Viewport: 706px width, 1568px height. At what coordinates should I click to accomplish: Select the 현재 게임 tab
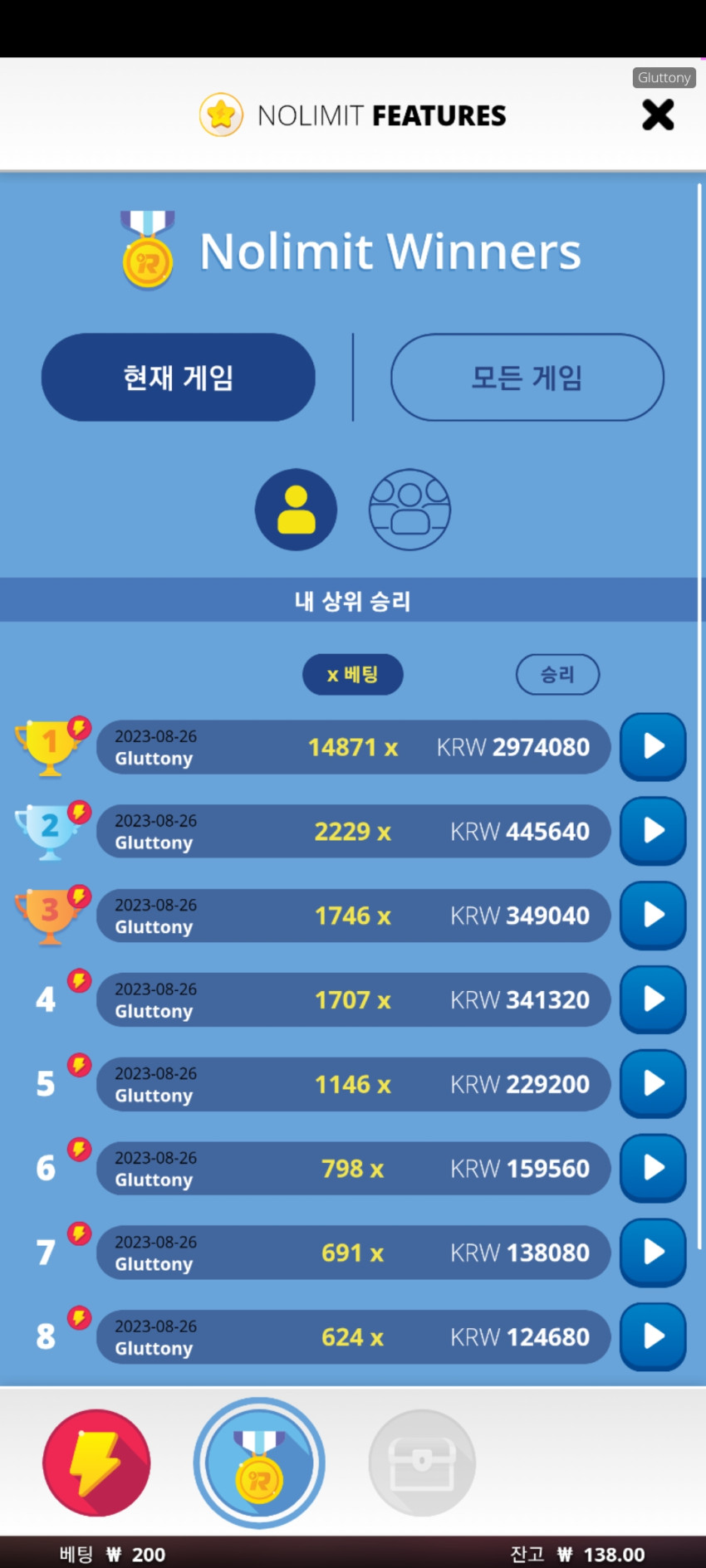click(x=179, y=378)
